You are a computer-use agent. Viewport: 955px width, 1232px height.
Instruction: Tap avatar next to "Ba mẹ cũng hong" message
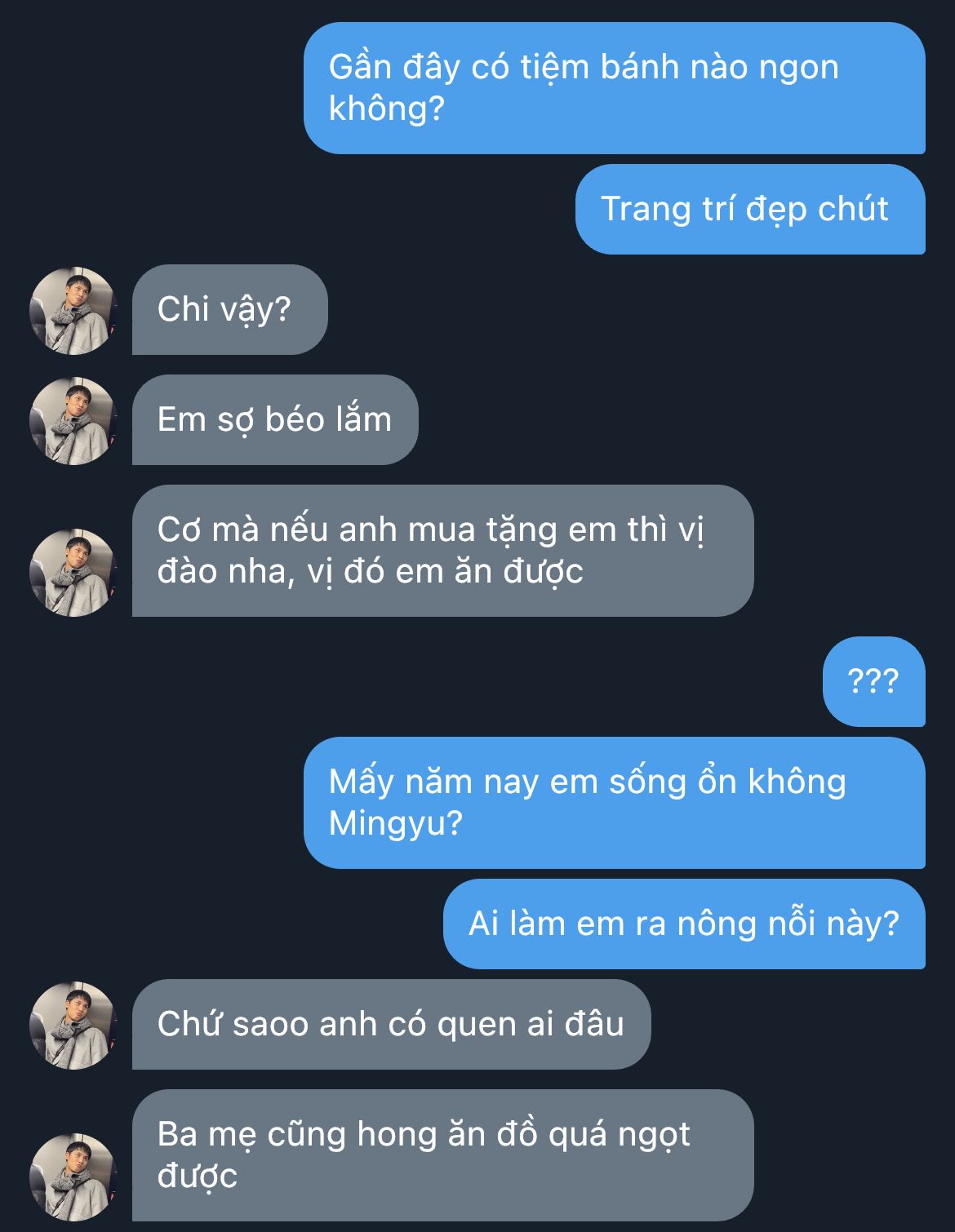click(x=73, y=1177)
